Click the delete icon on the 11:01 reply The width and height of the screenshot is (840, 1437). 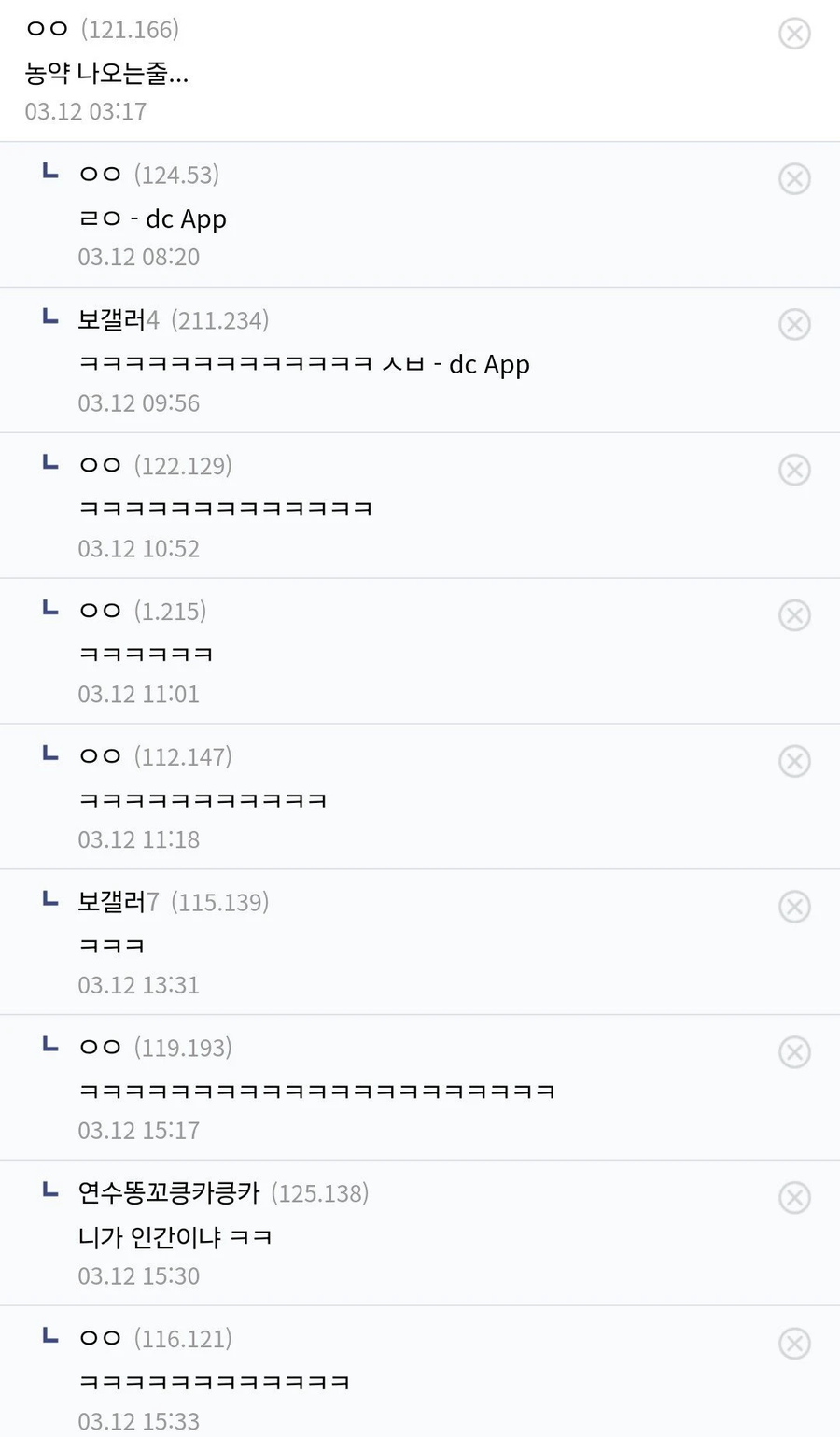coord(794,615)
